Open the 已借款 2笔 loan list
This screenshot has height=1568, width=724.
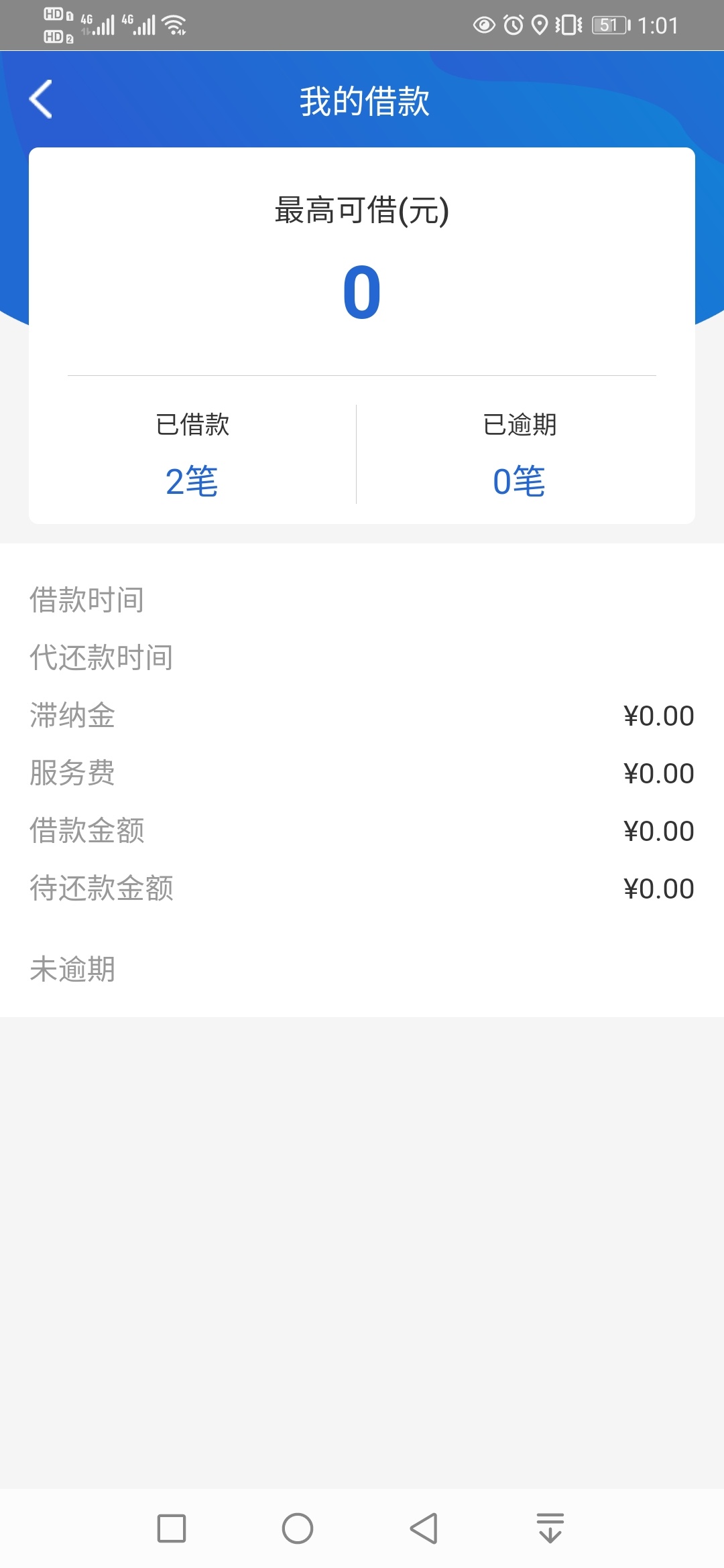192,454
